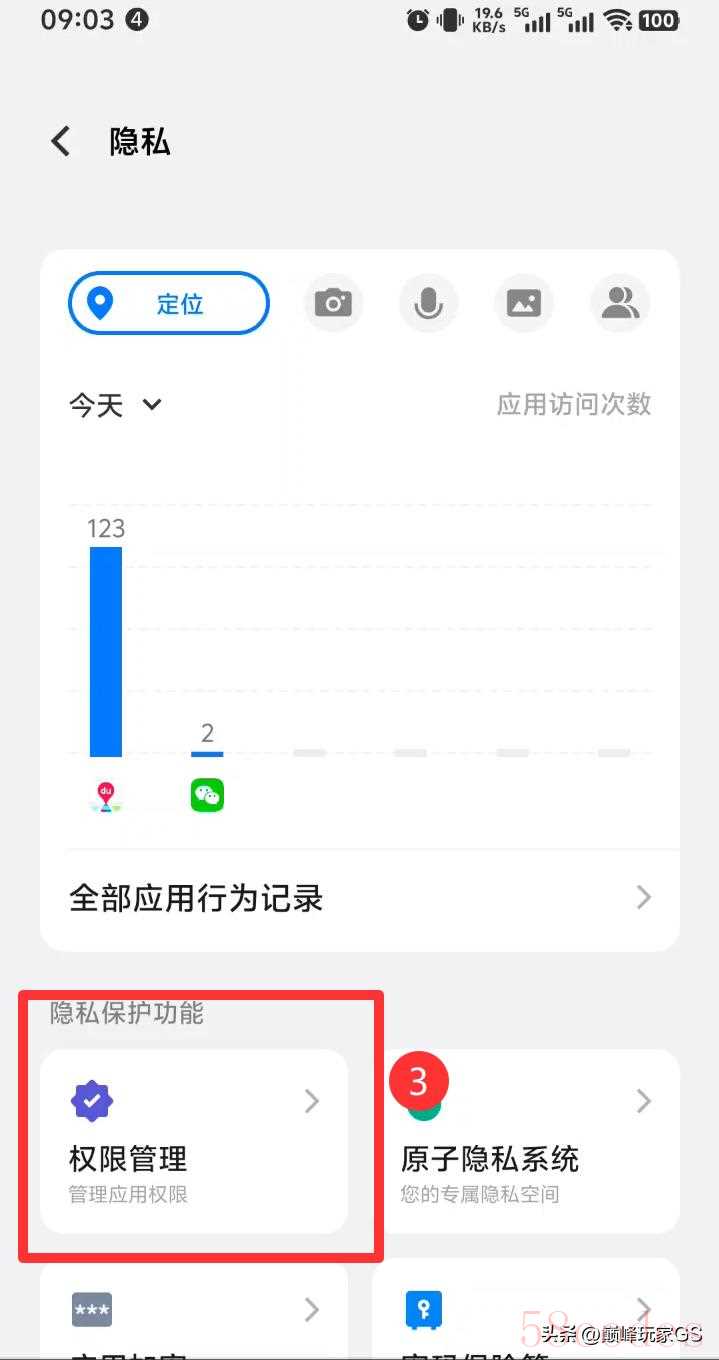
Task: Switch to photo gallery access records
Action: pos(524,303)
